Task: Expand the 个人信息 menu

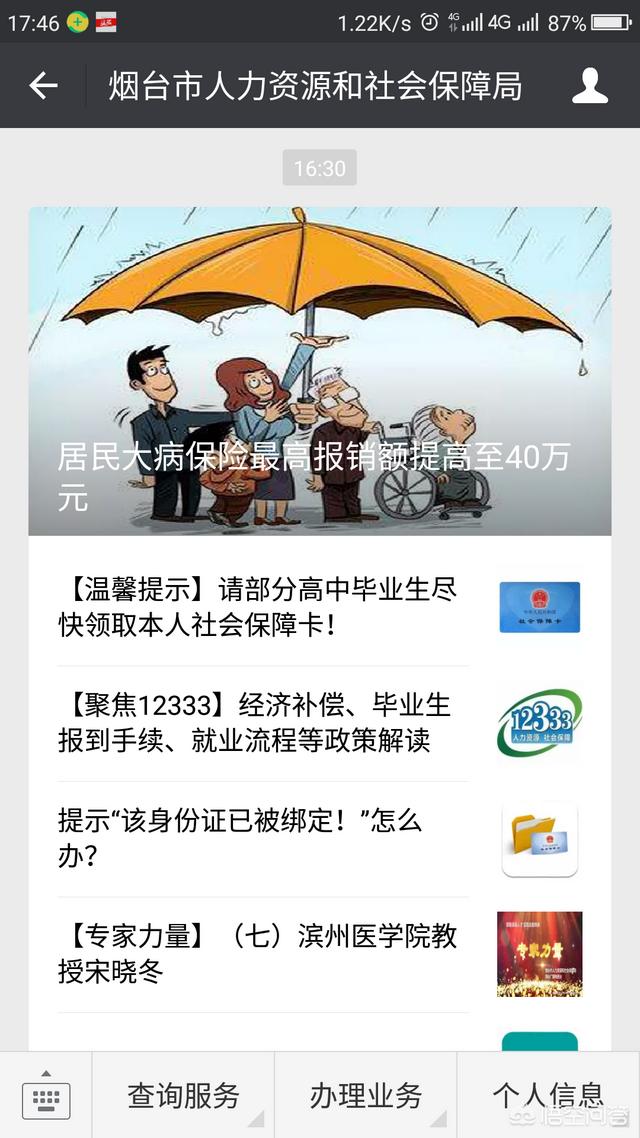Action: [549, 1095]
